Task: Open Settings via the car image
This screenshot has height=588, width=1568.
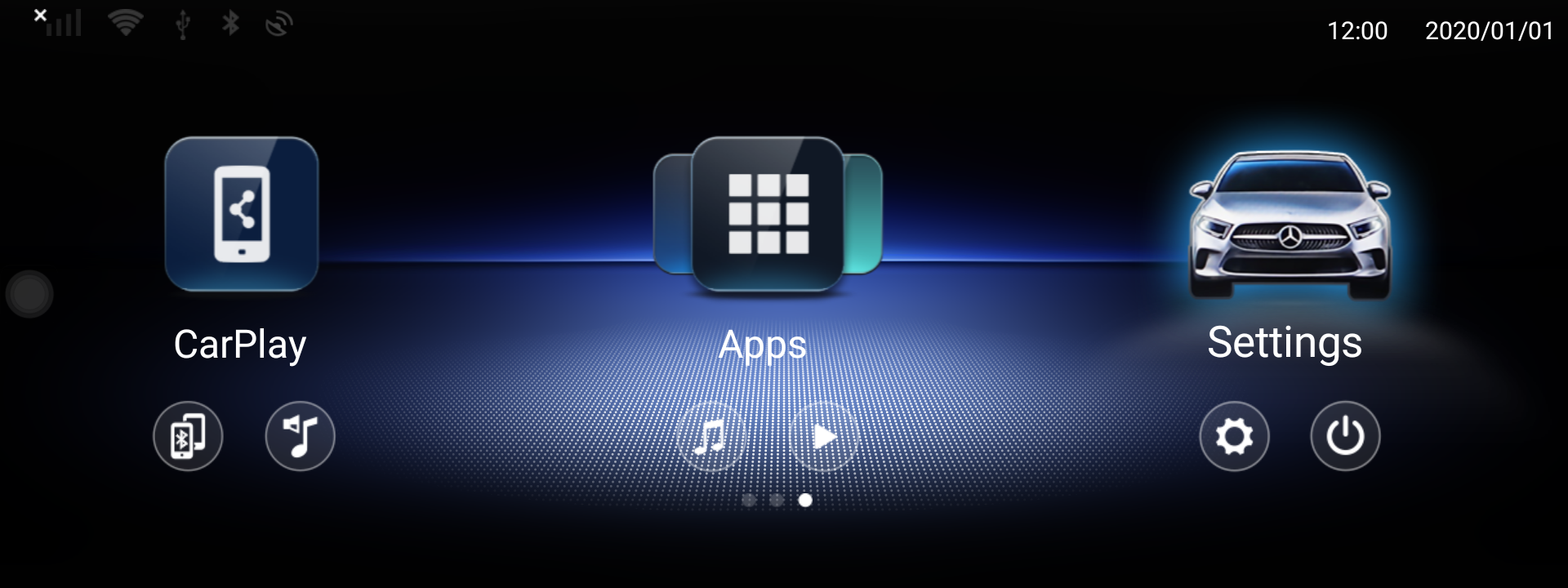Action: pos(1290,225)
